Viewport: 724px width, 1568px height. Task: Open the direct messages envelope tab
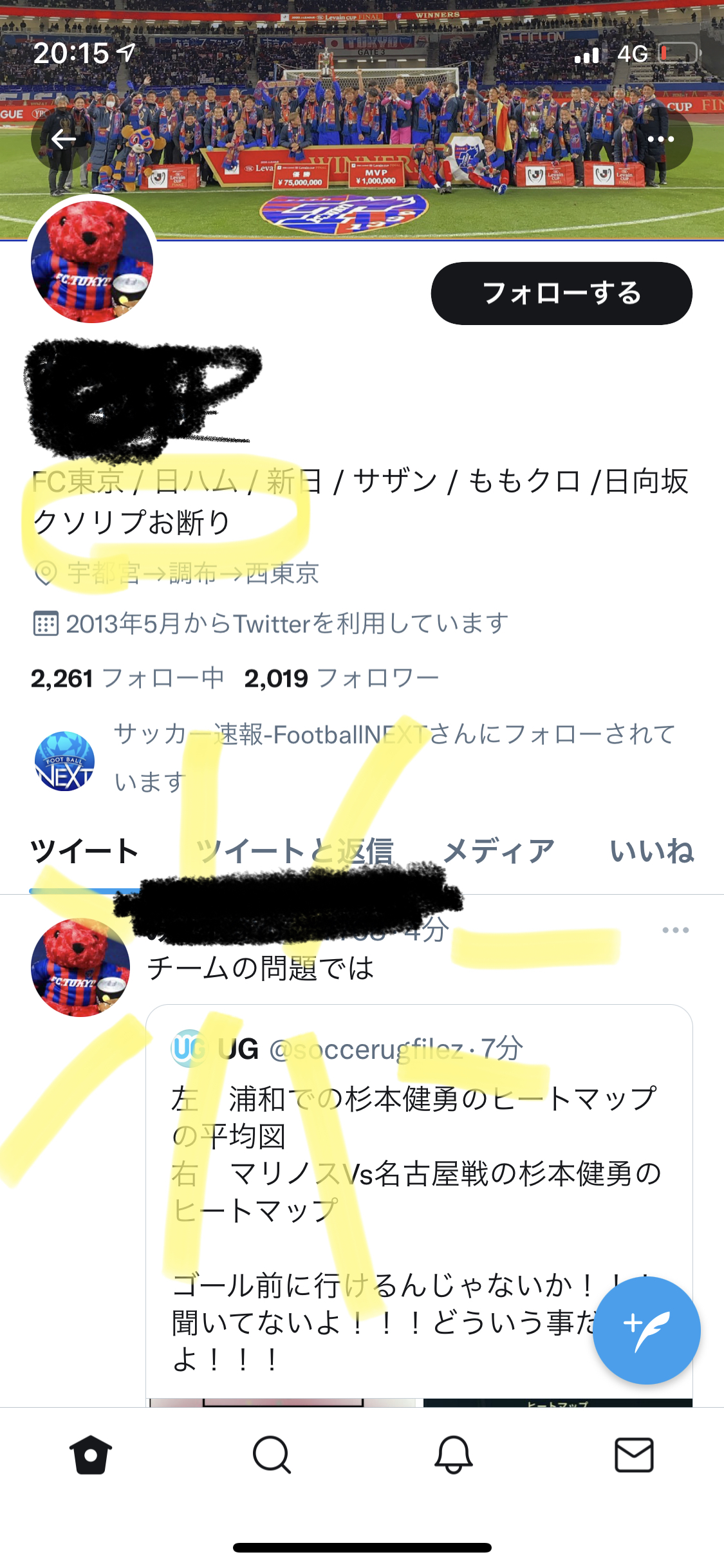(x=634, y=1455)
